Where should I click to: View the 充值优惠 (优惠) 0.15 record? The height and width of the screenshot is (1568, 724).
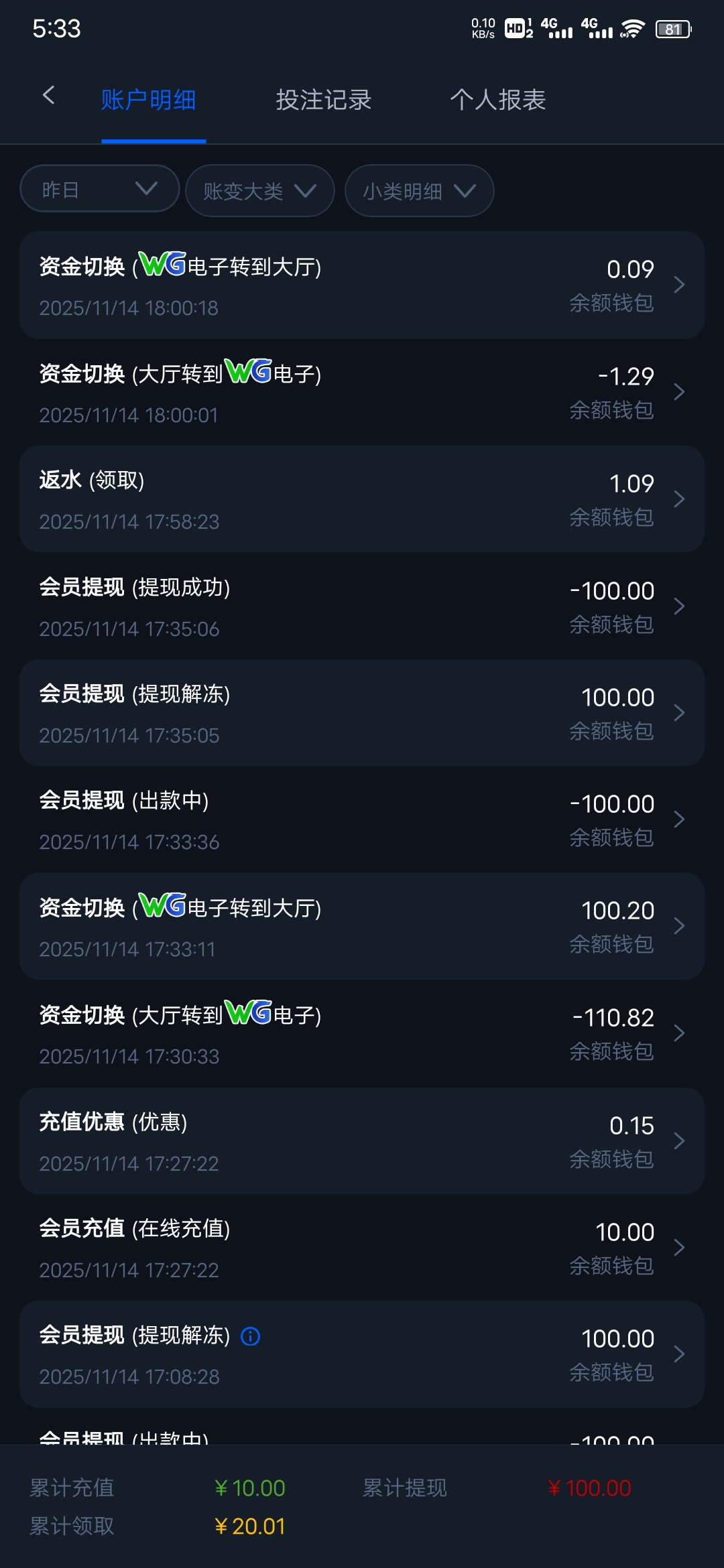tap(362, 1141)
